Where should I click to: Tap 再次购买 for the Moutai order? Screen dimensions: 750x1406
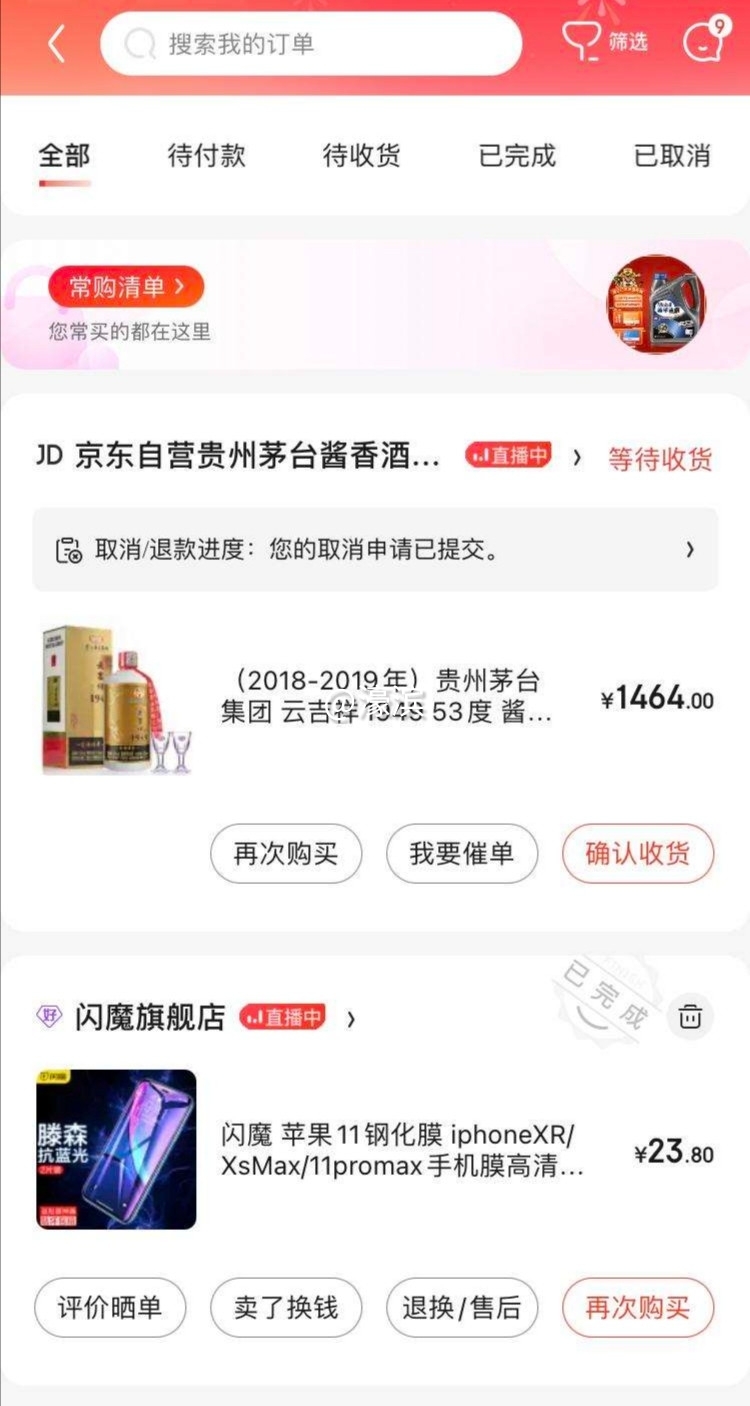point(286,854)
